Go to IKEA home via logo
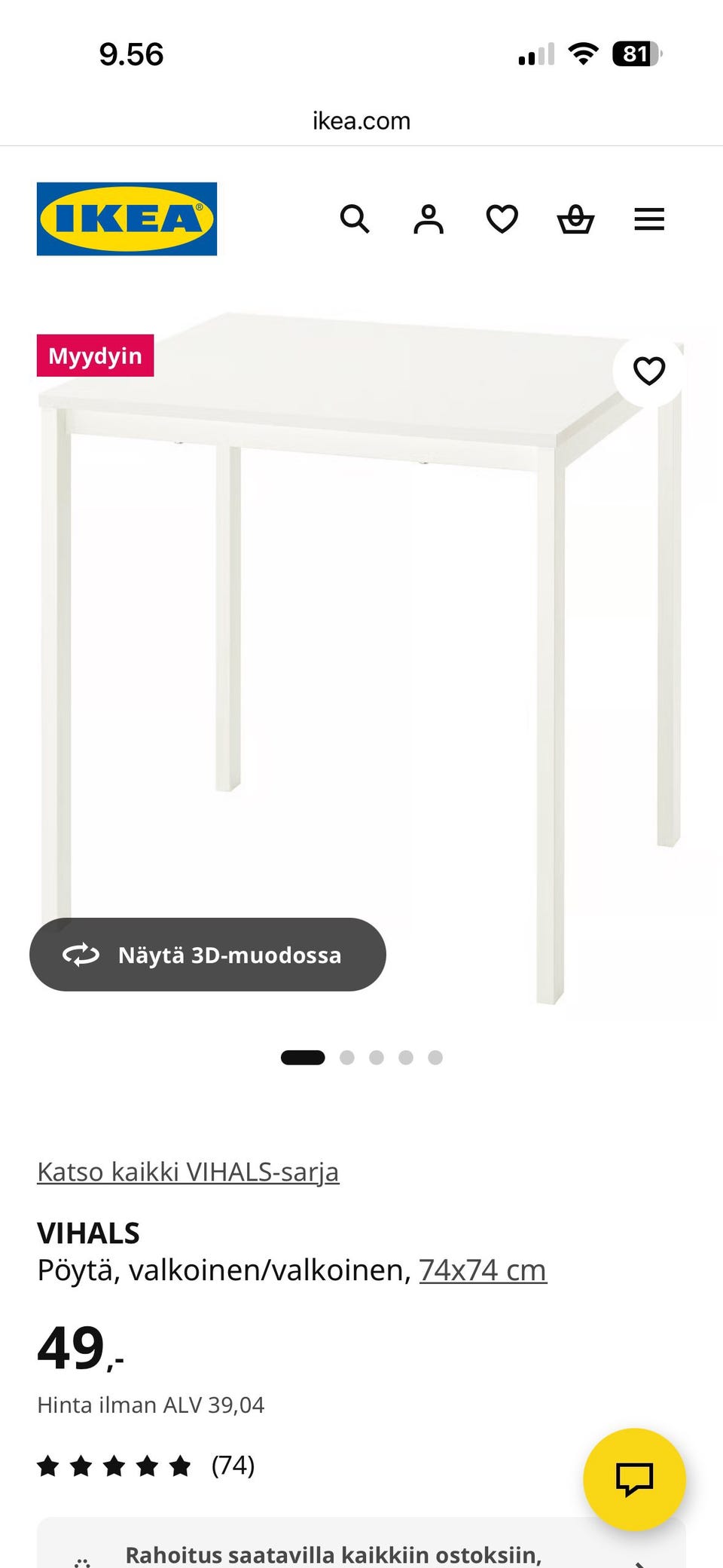The height and width of the screenshot is (1568, 723). click(127, 219)
